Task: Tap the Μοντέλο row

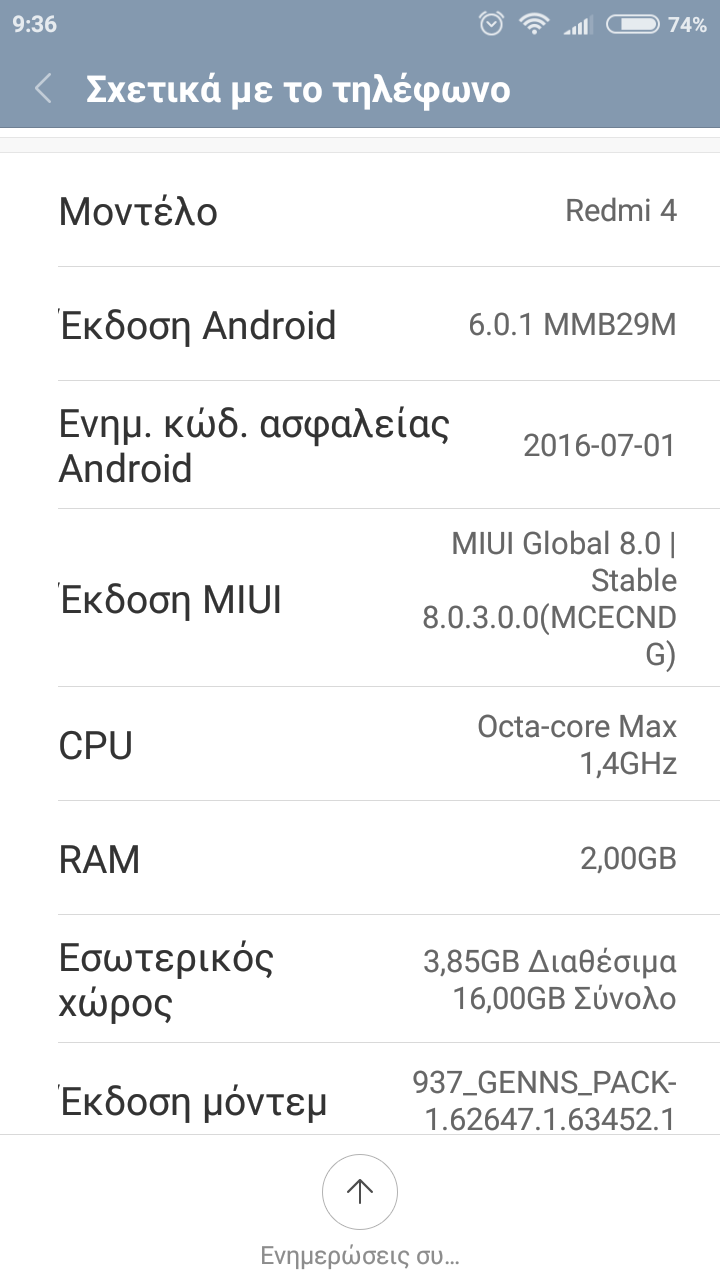Action: 360,211
